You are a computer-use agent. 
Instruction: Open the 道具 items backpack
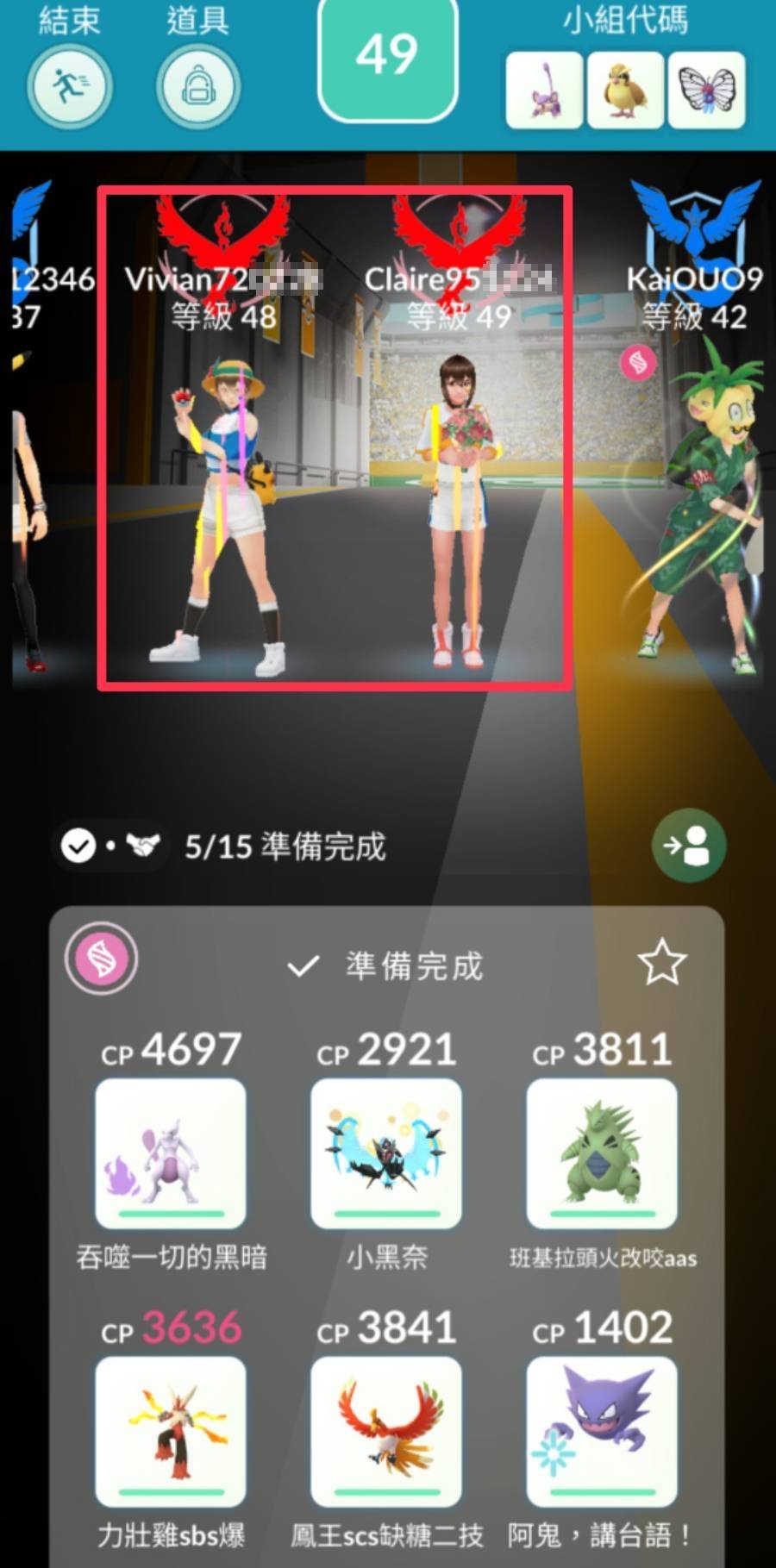[x=198, y=86]
